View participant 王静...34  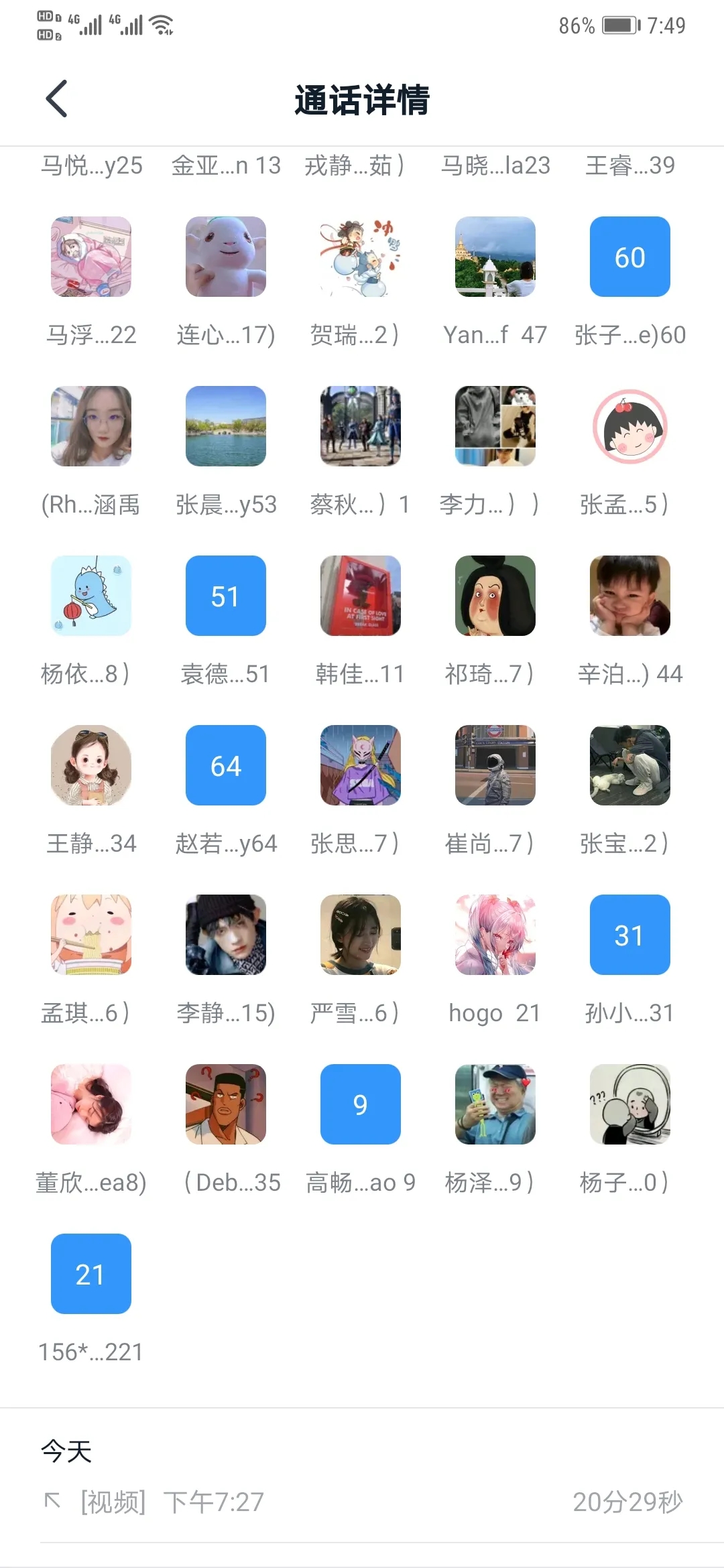tap(91, 765)
